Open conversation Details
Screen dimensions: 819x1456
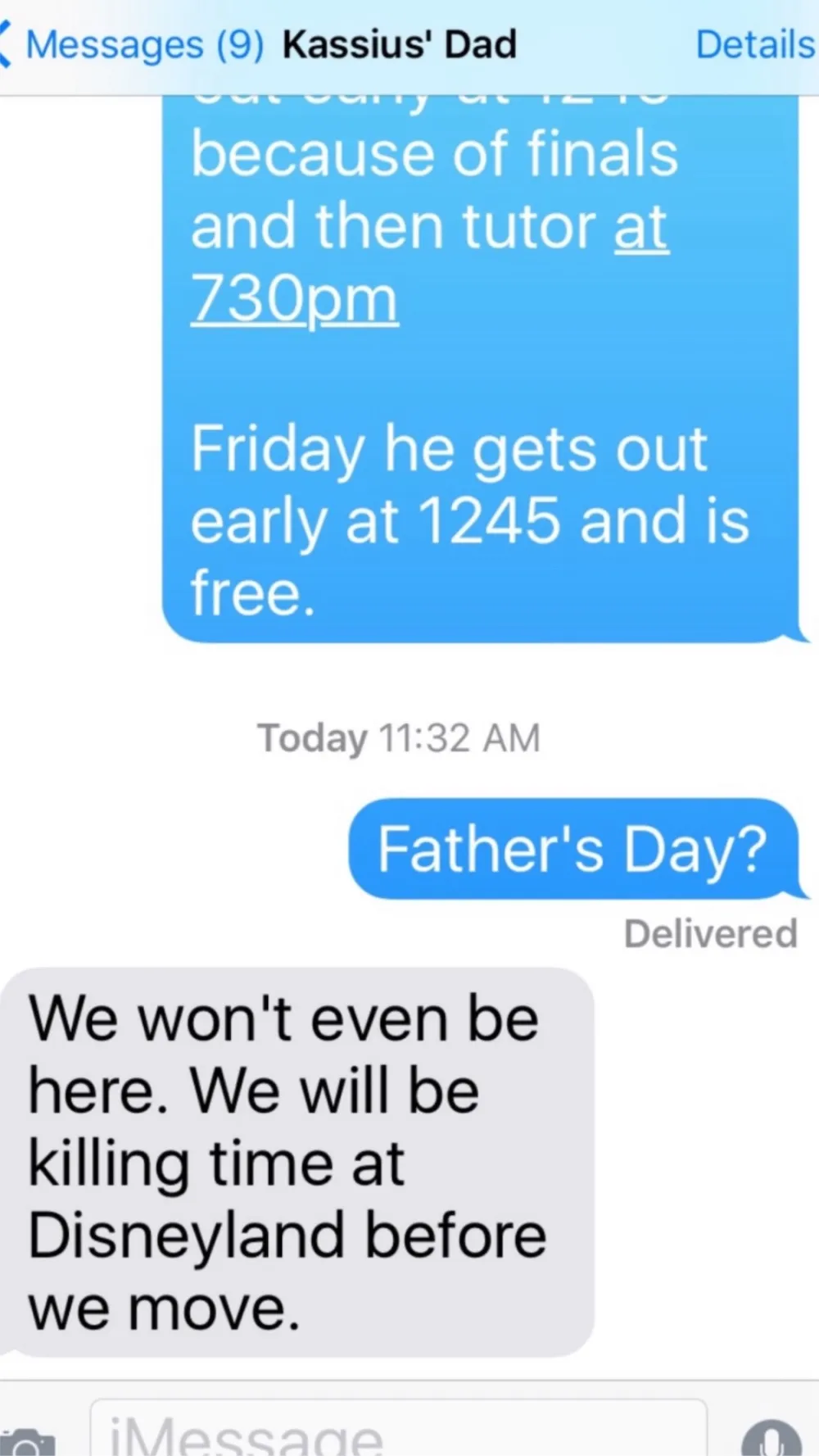tap(753, 45)
